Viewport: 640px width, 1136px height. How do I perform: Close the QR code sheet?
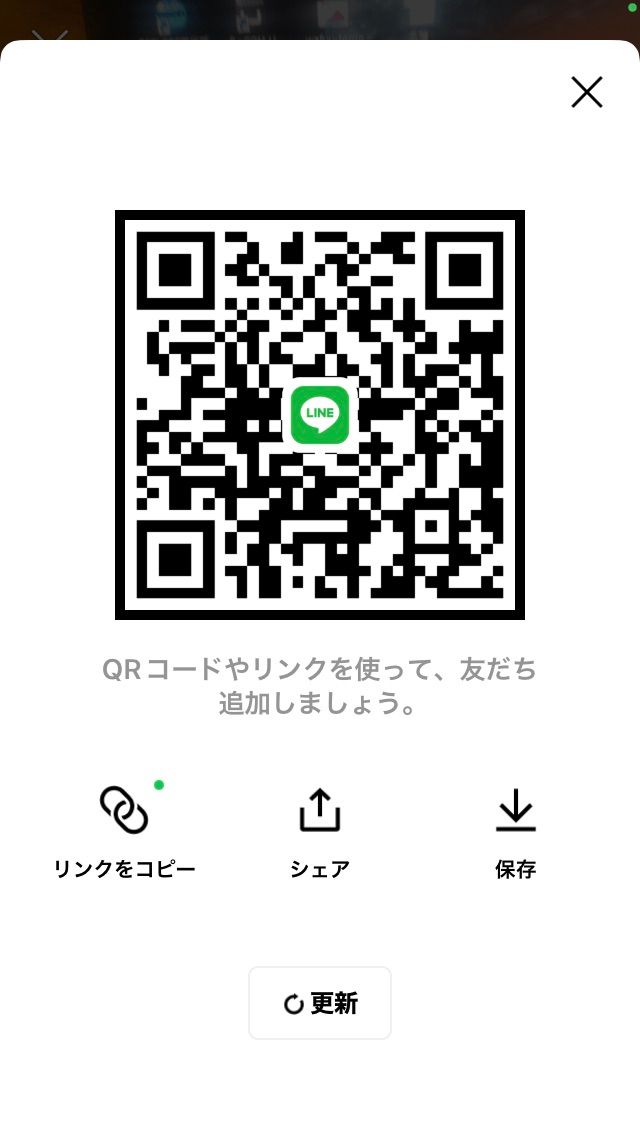(x=587, y=92)
